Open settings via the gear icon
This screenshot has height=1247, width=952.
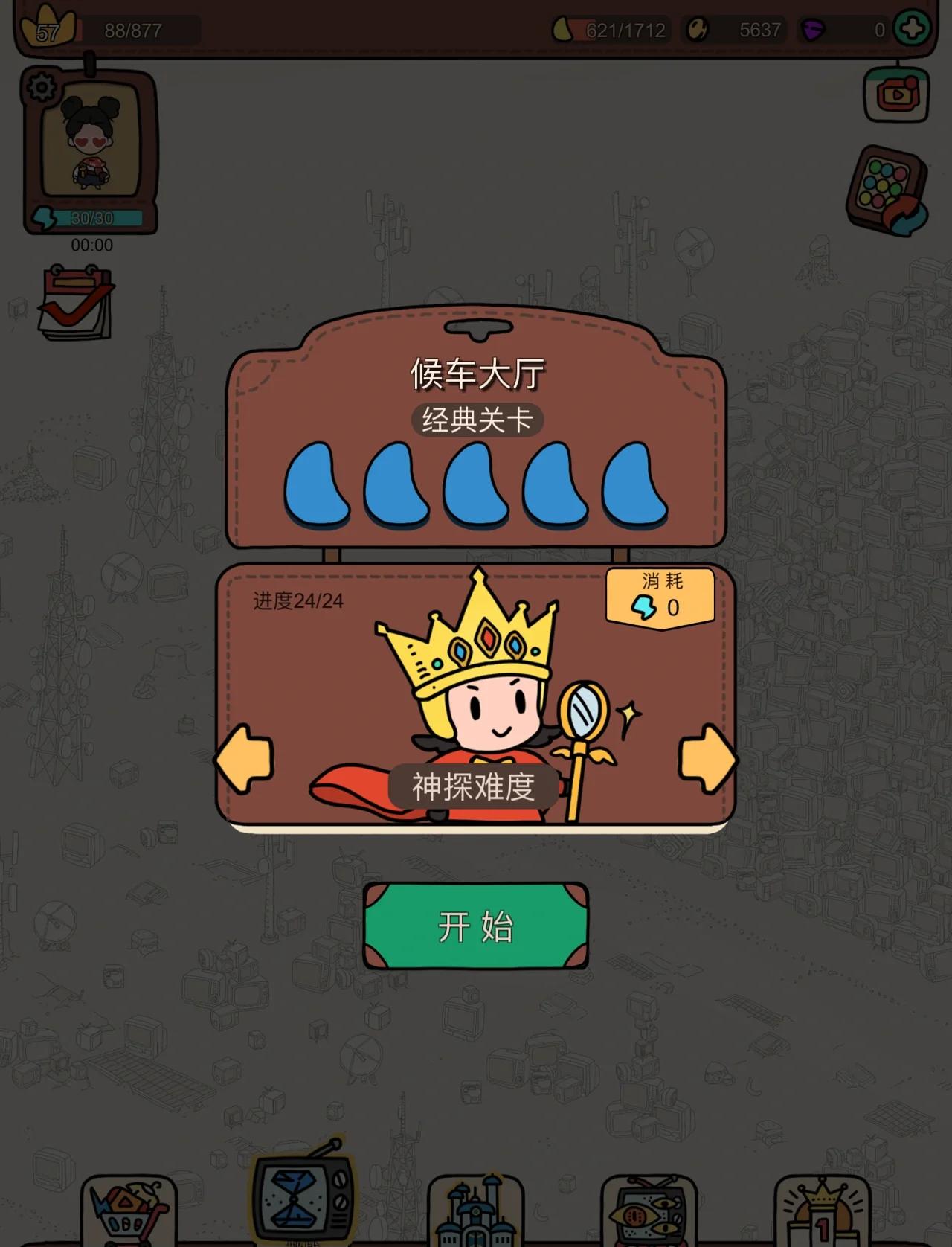click(x=42, y=88)
